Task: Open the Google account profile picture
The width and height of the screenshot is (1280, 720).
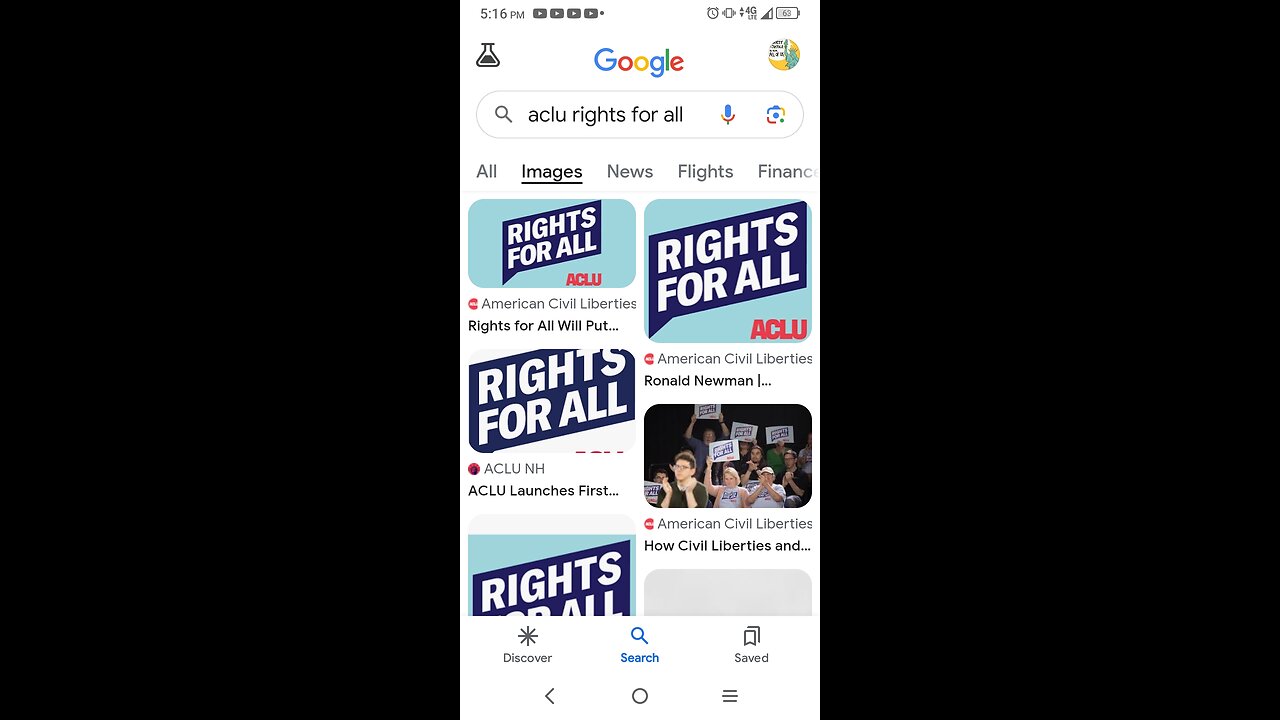Action: pos(783,55)
